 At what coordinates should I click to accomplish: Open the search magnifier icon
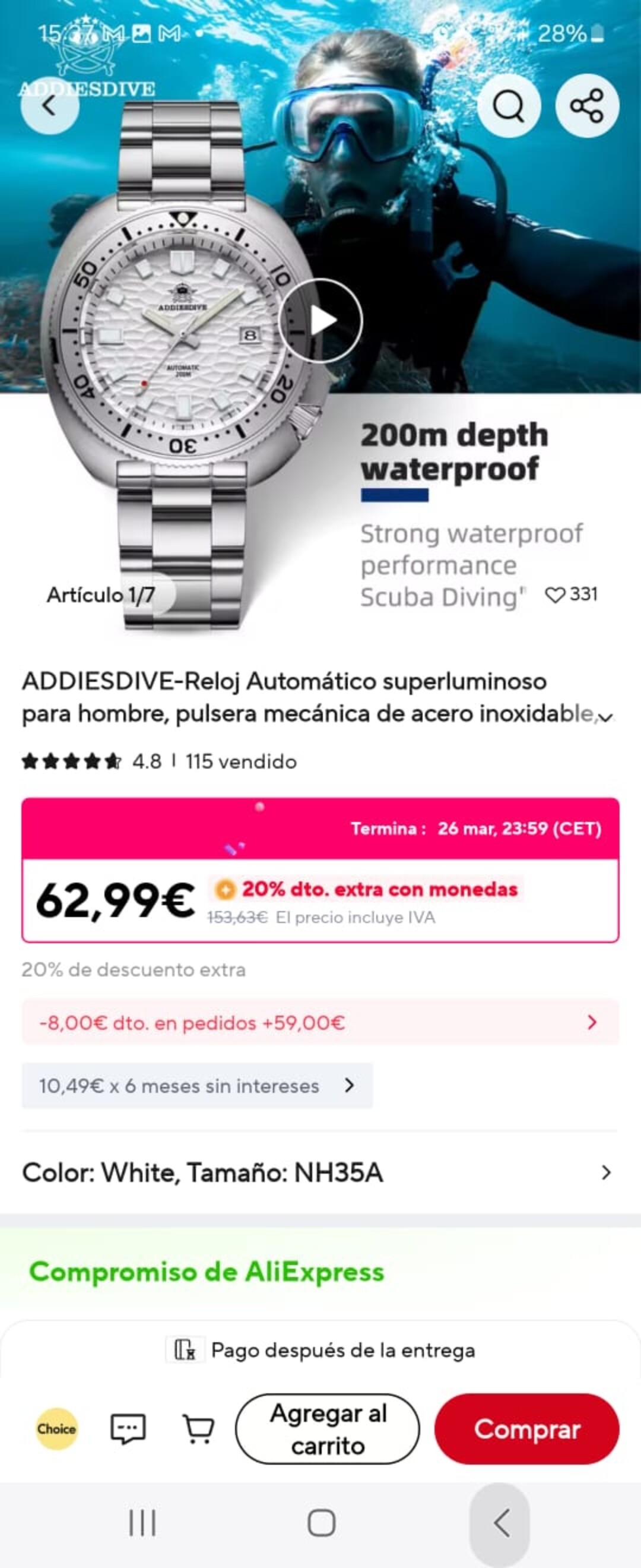pos(509,106)
